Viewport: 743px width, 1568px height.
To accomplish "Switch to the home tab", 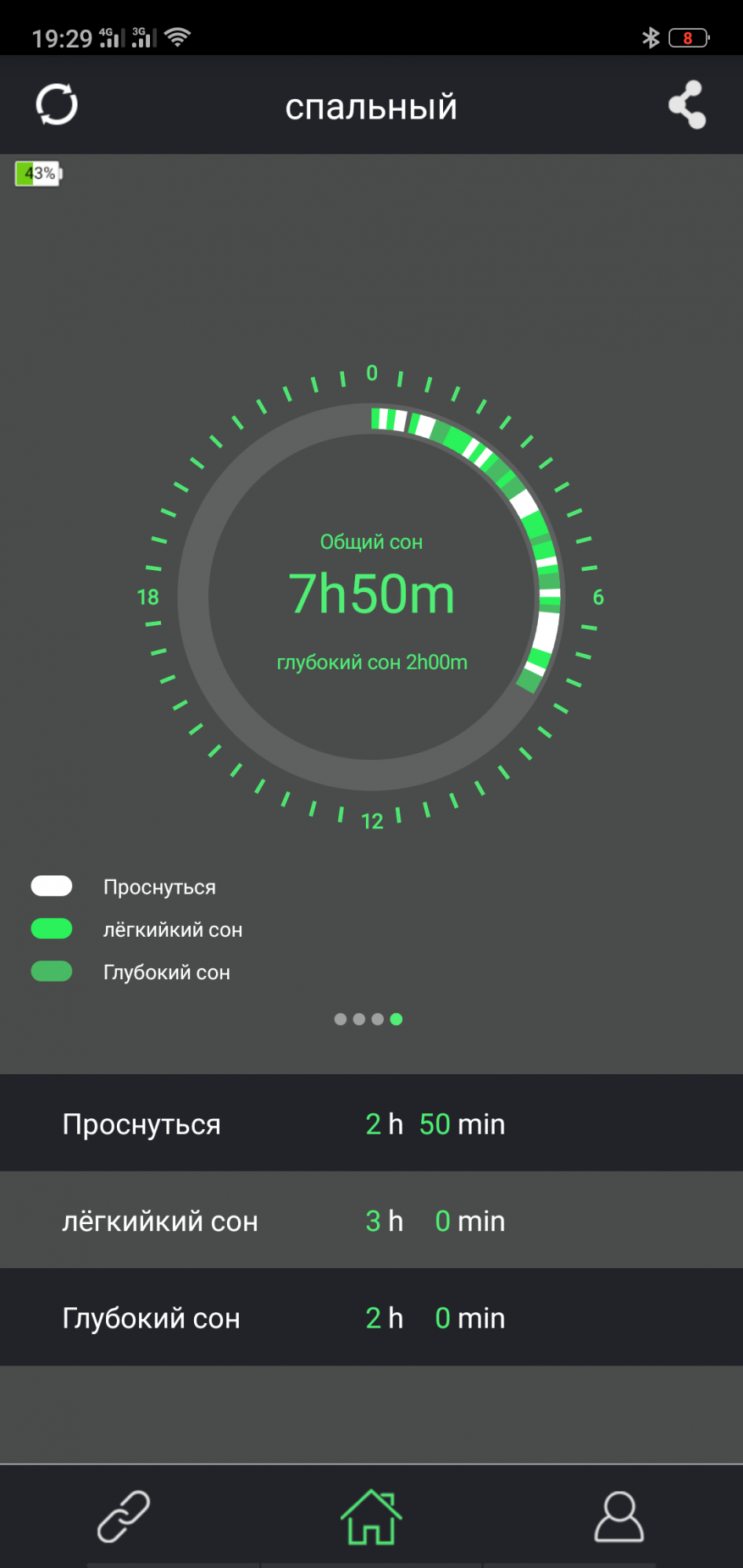I will coord(371,1516).
